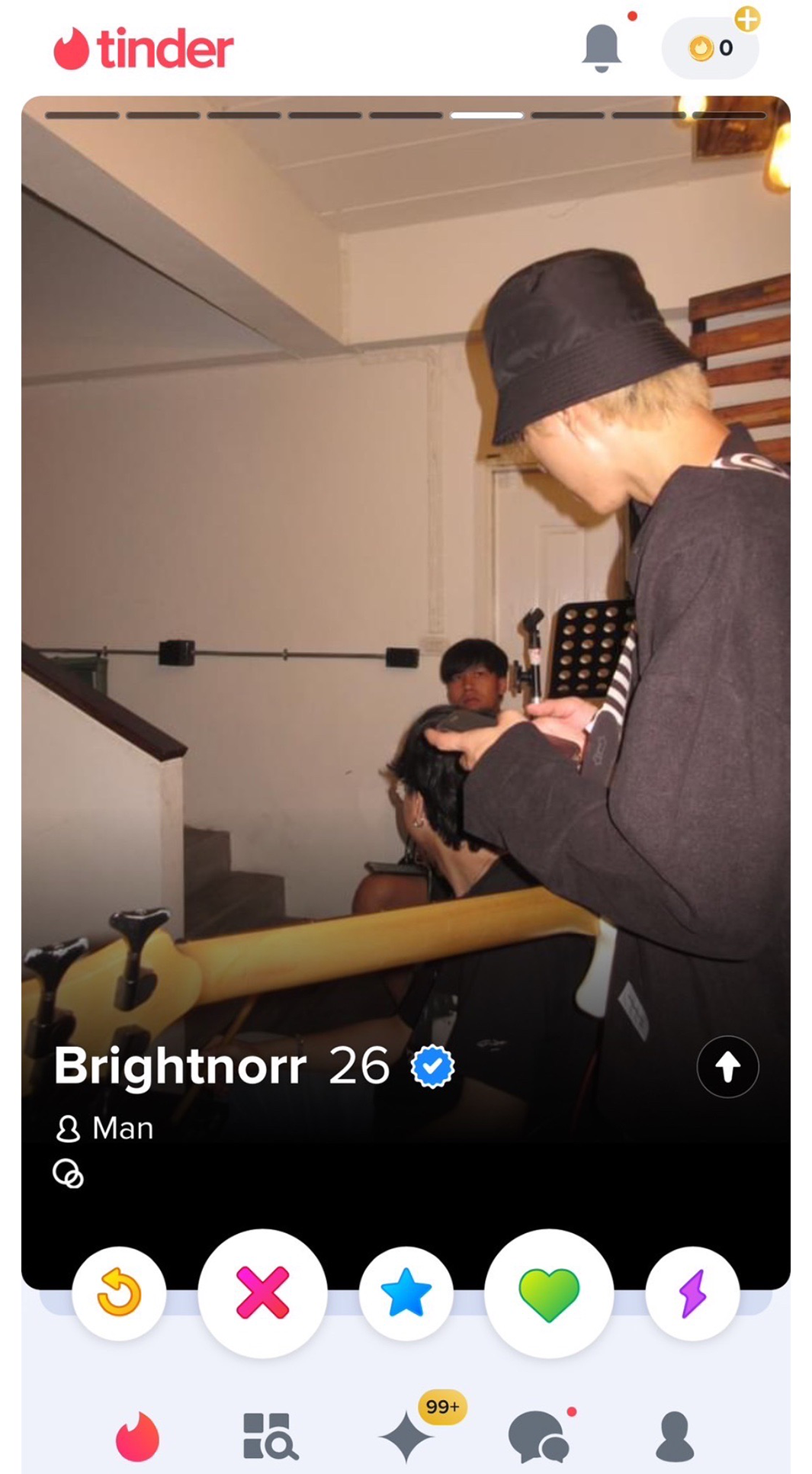This screenshot has width=812, height=1474.
Task: Expand Brightnorr's profile details with the arrow
Action: point(727,1066)
